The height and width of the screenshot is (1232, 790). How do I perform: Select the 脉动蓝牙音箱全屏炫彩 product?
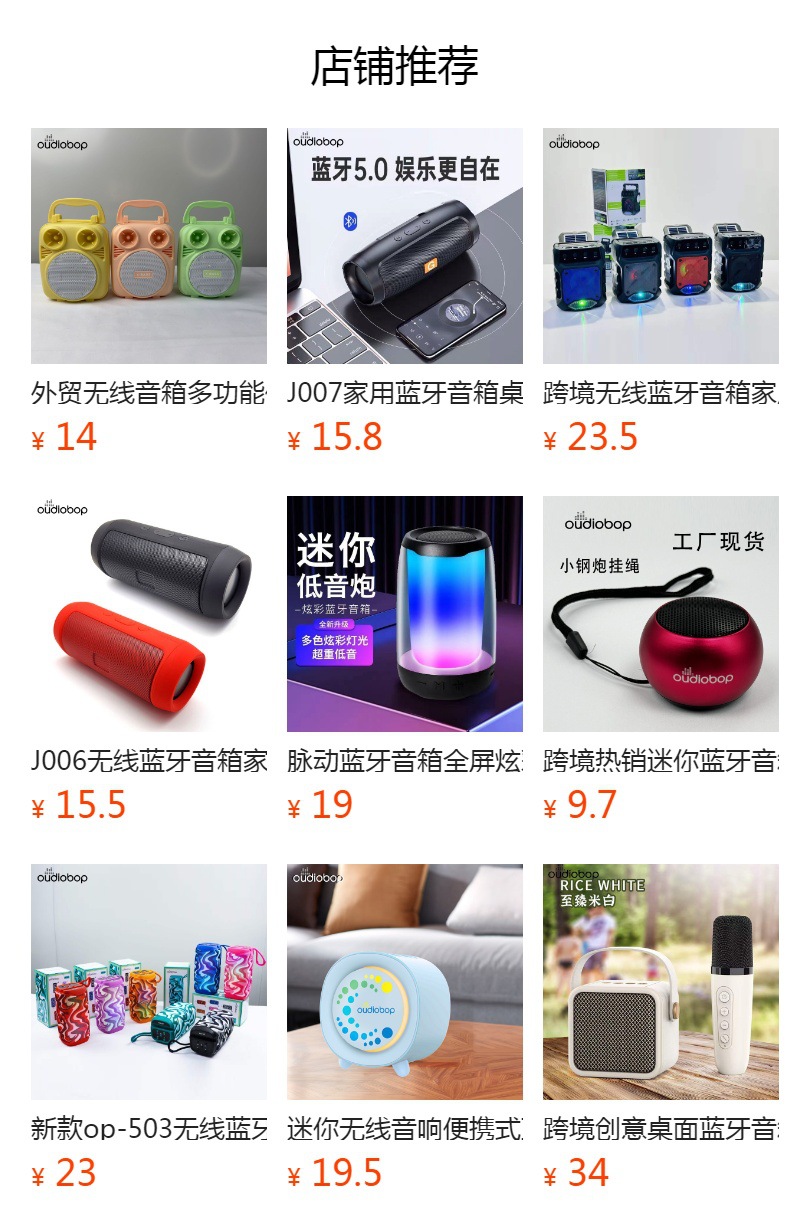pyautogui.click(x=405, y=660)
